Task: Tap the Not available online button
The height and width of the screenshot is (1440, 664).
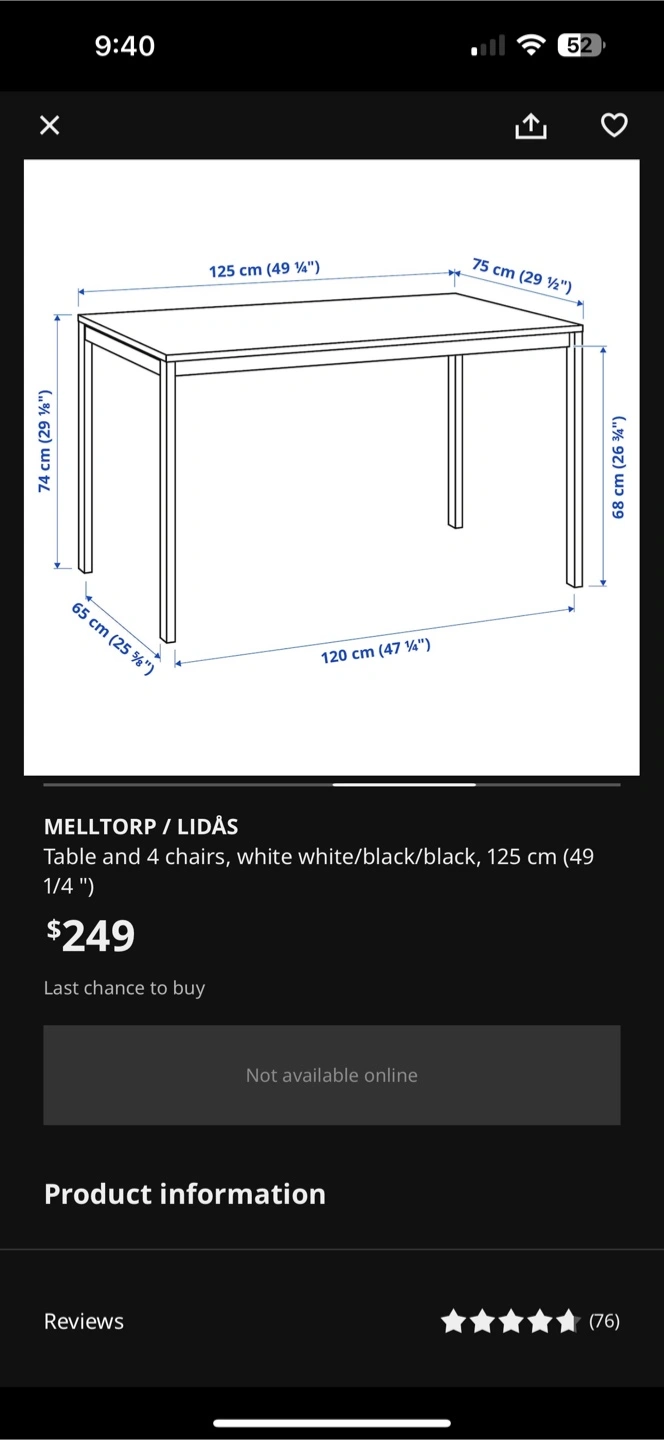Action: pos(332,1075)
